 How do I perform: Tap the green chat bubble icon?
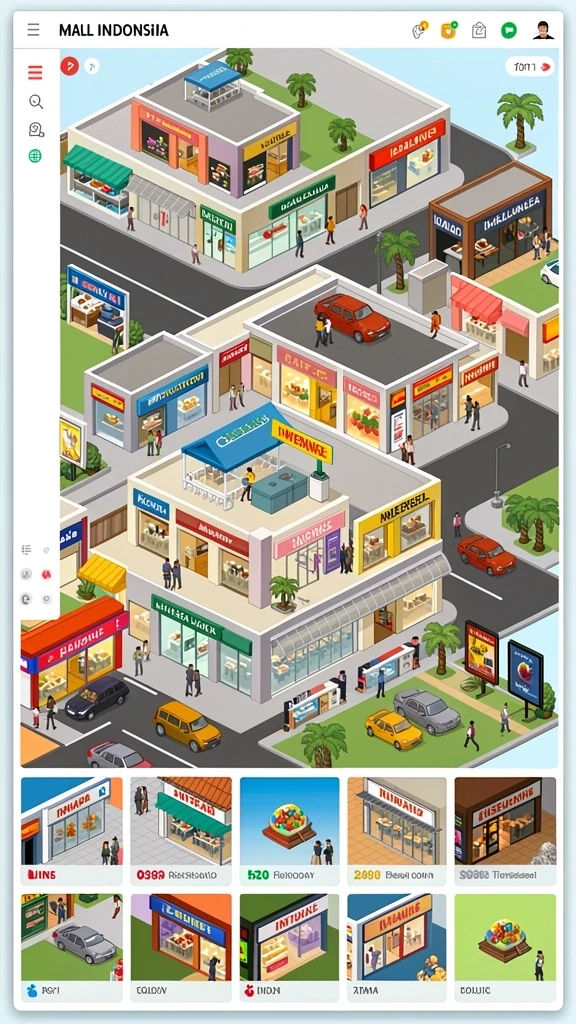click(509, 30)
